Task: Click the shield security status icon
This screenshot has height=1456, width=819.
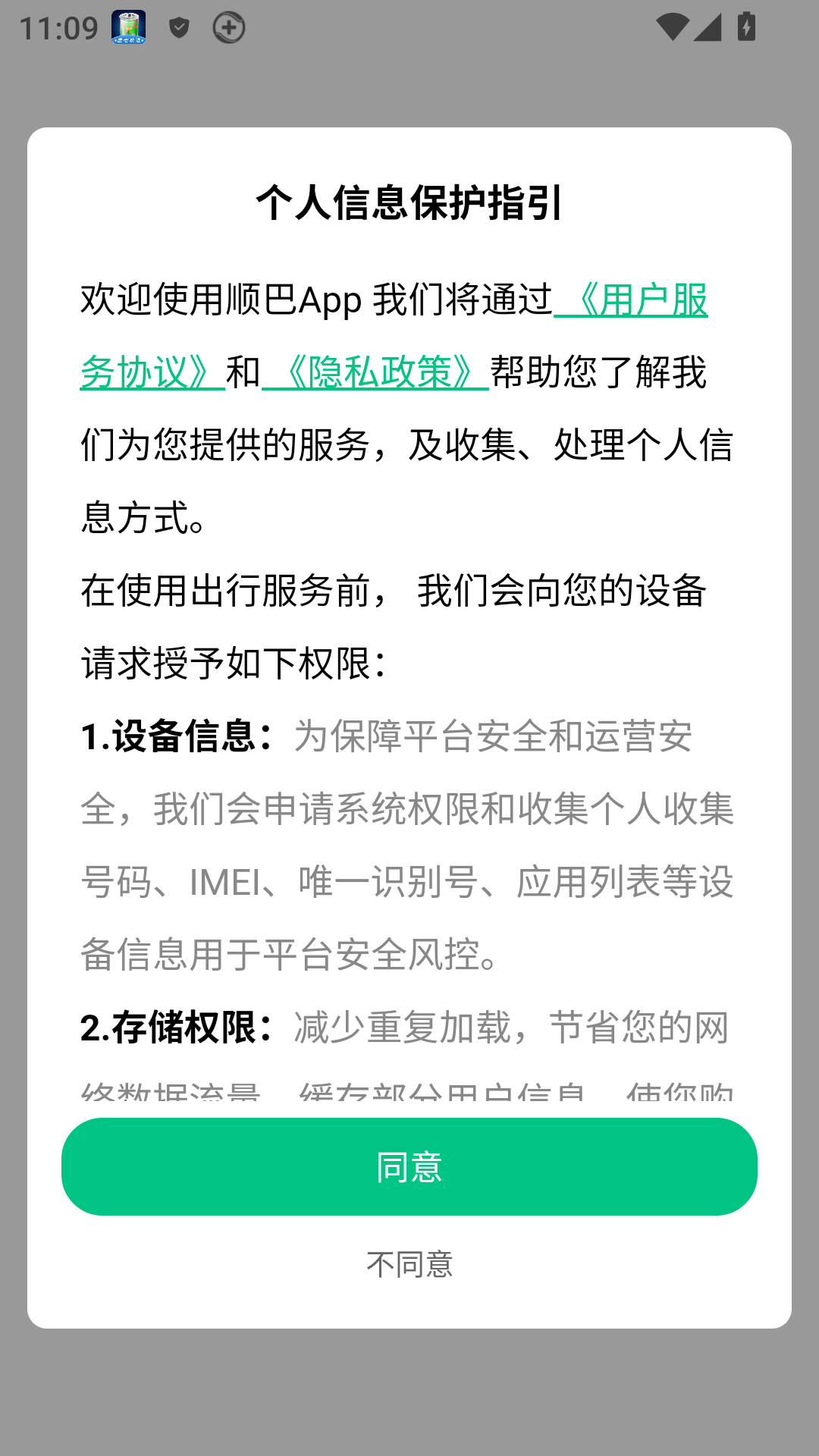Action: [180, 26]
